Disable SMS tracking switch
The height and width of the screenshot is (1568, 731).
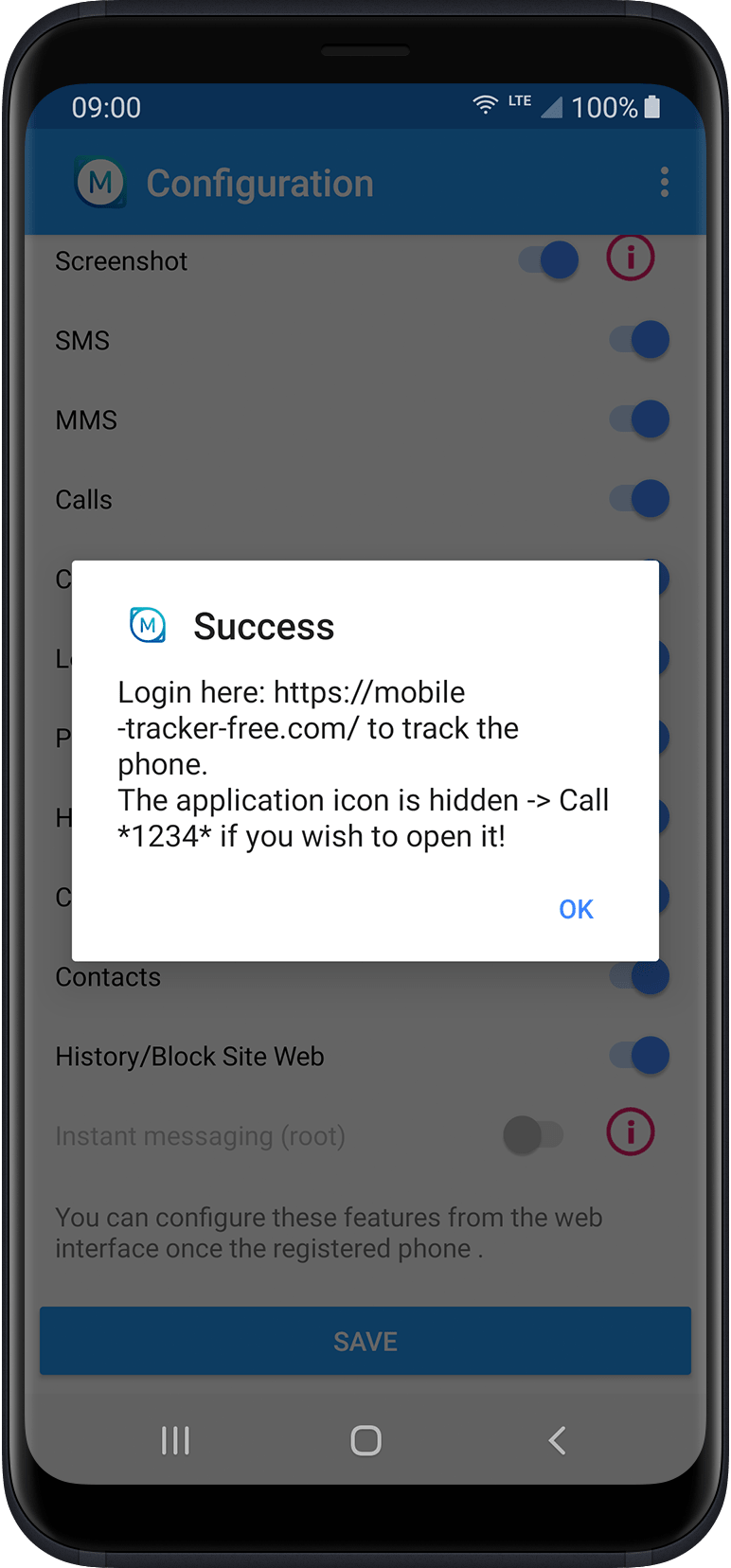(639, 339)
